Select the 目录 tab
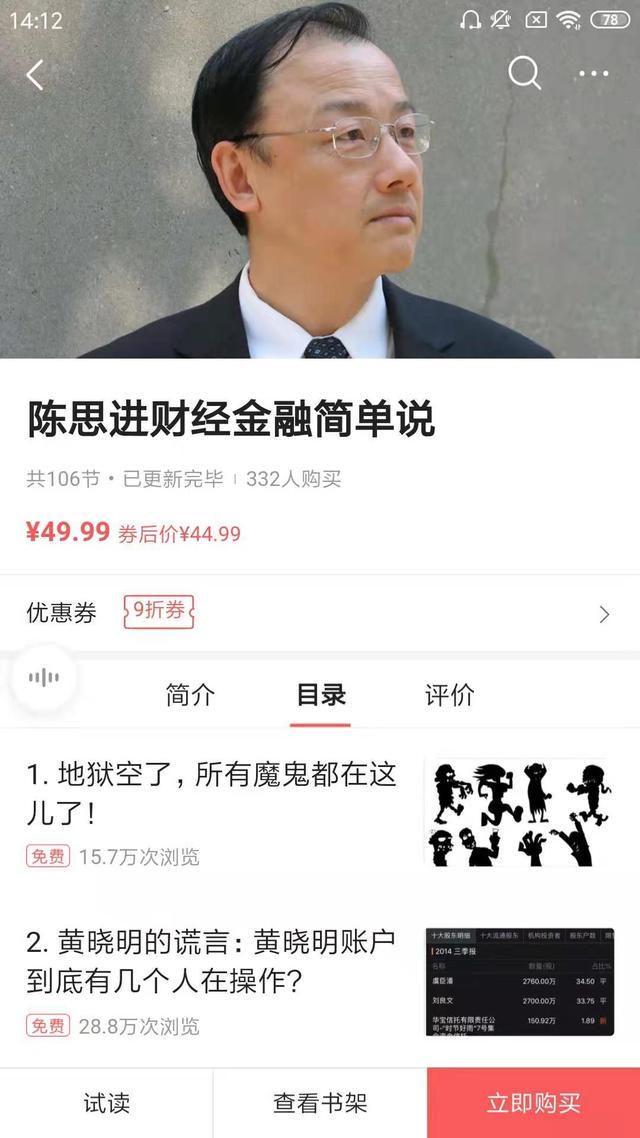The height and width of the screenshot is (1138, 640). [321, 695]
